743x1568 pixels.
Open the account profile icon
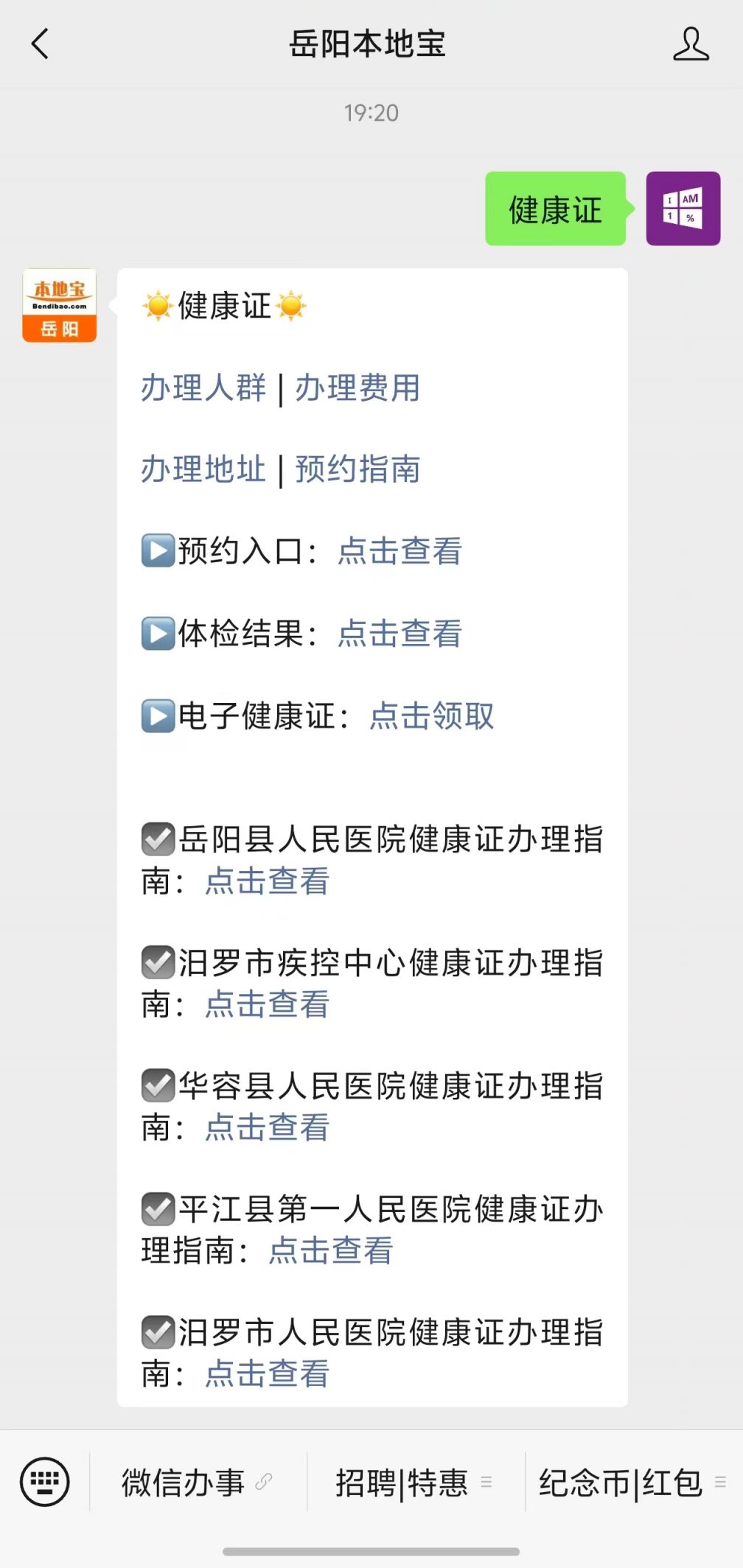pos(691,43)
